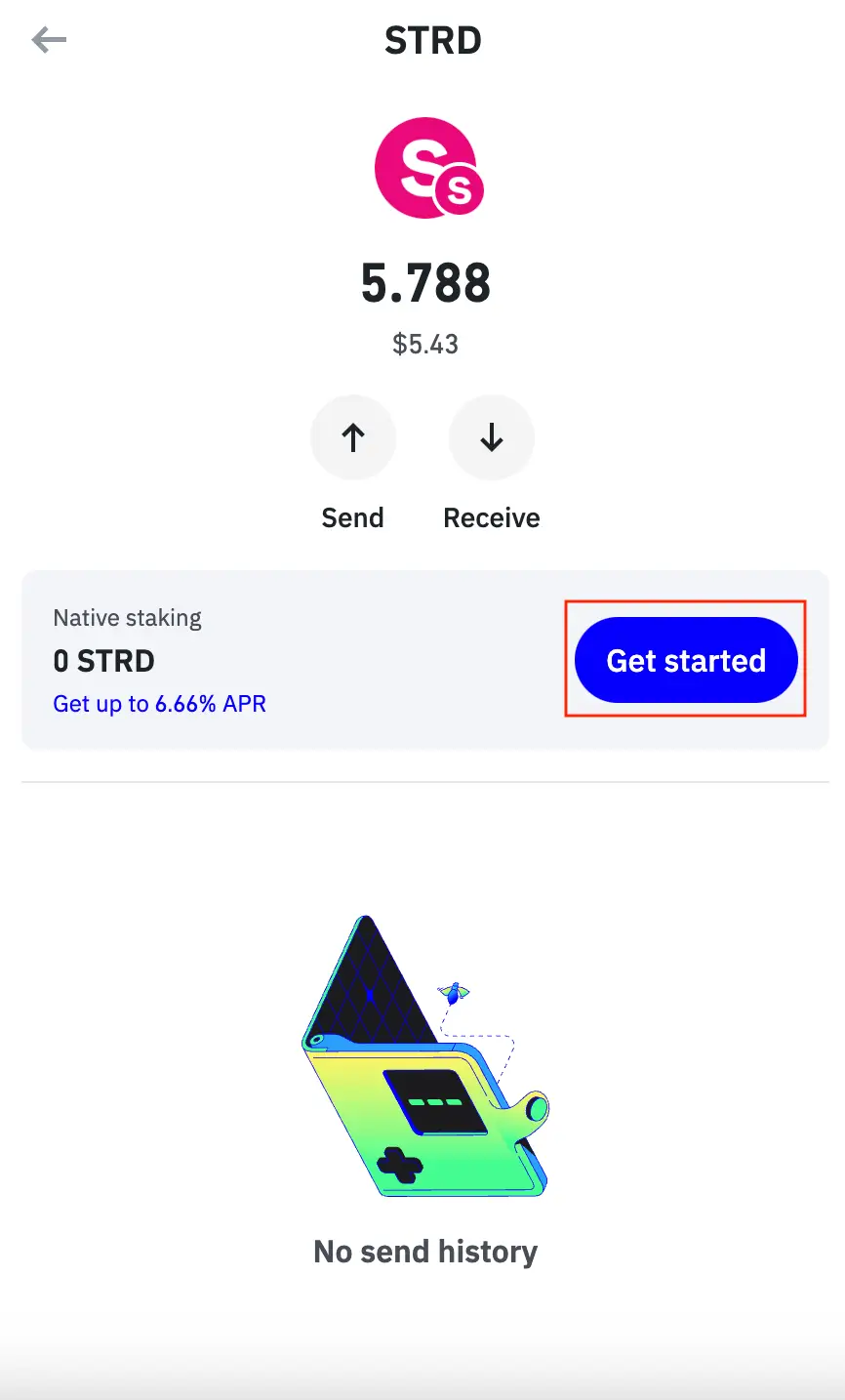The width and height of the screenshot is (845, 1400).
Task: Click the Send label text
Action: point(353,517)
